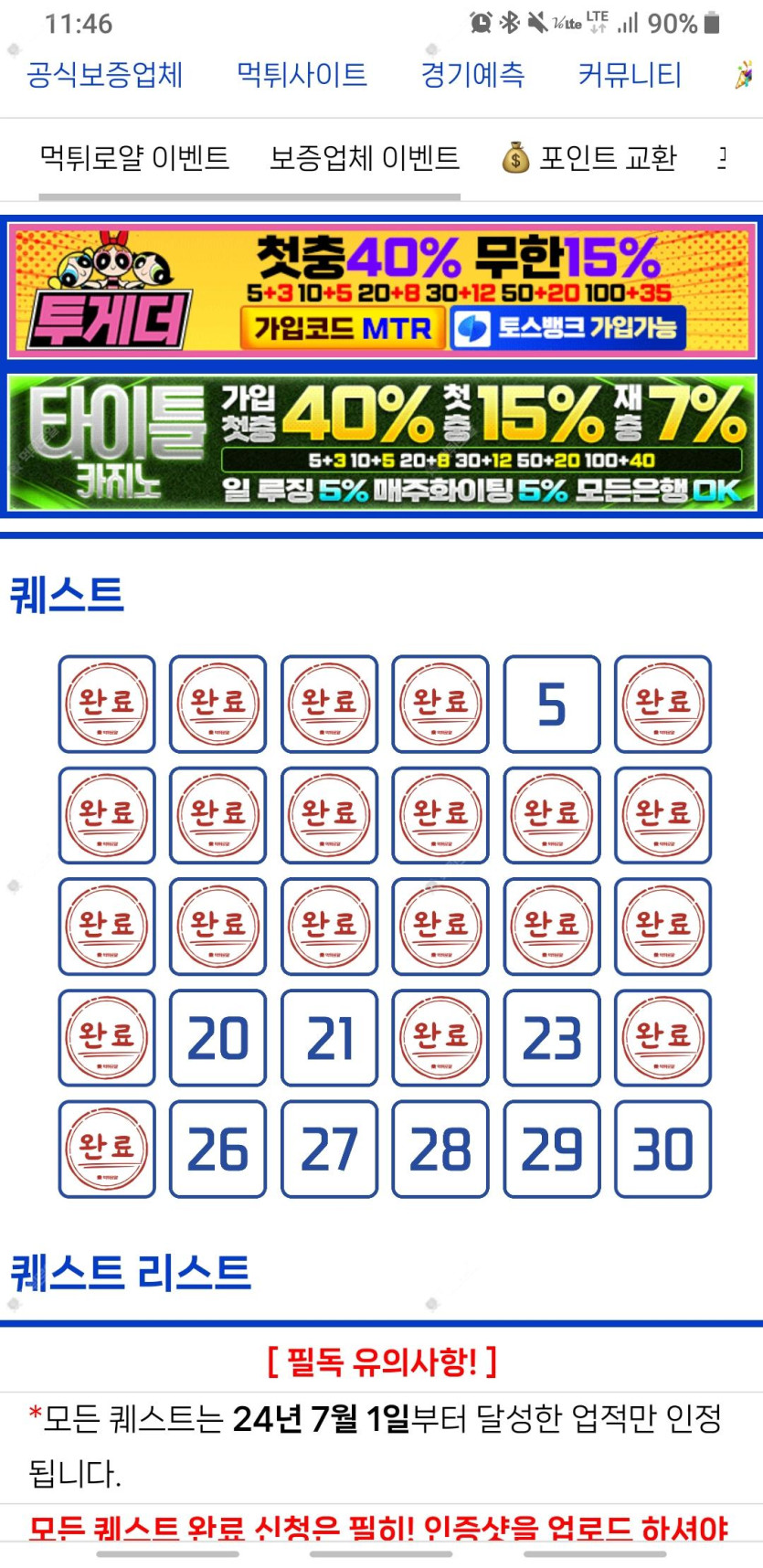763x1568 pixels.
Task: Select the 먹튀로얄 이벤트 tab
Action: pyautogui.click(x=134, y=158)
